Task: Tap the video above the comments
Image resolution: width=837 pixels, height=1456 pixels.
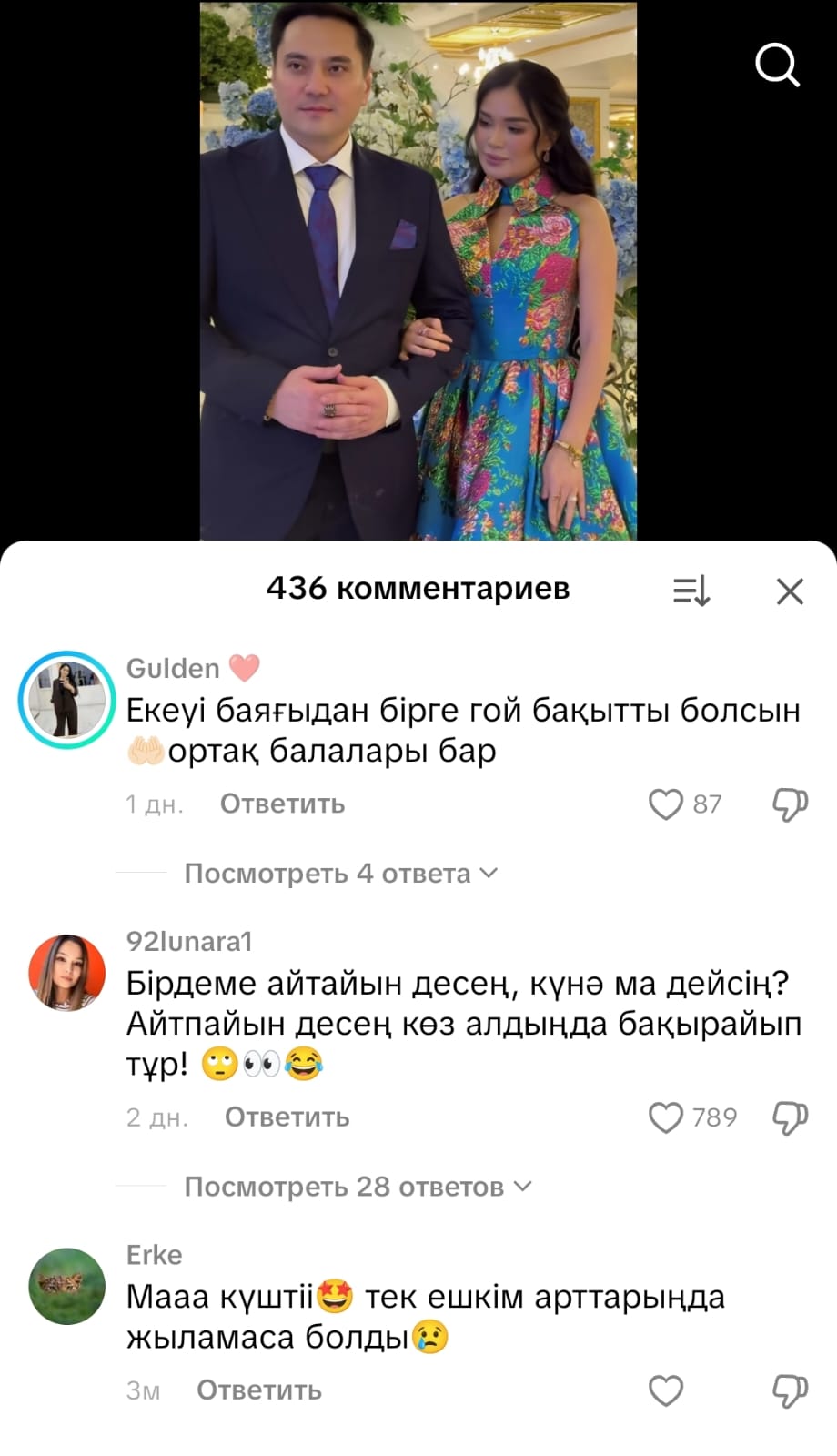Action: (x=418, y=273)
